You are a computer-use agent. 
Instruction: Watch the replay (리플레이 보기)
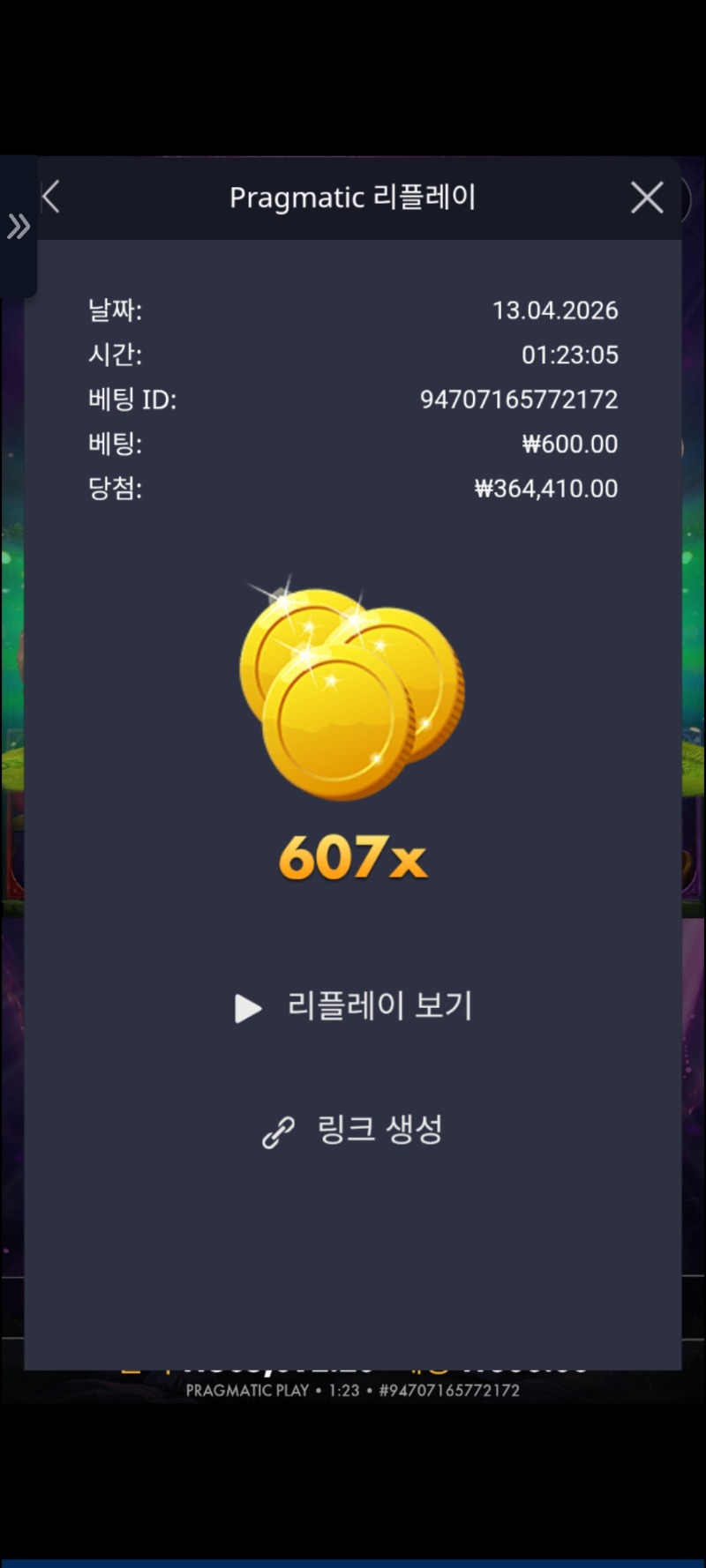pyautogui.click(x=354, y=1006)
